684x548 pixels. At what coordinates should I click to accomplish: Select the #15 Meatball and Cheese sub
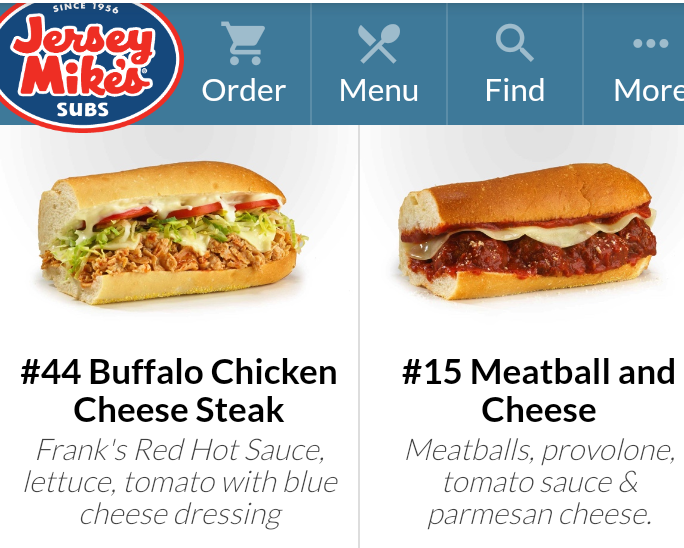coord(538,390)
